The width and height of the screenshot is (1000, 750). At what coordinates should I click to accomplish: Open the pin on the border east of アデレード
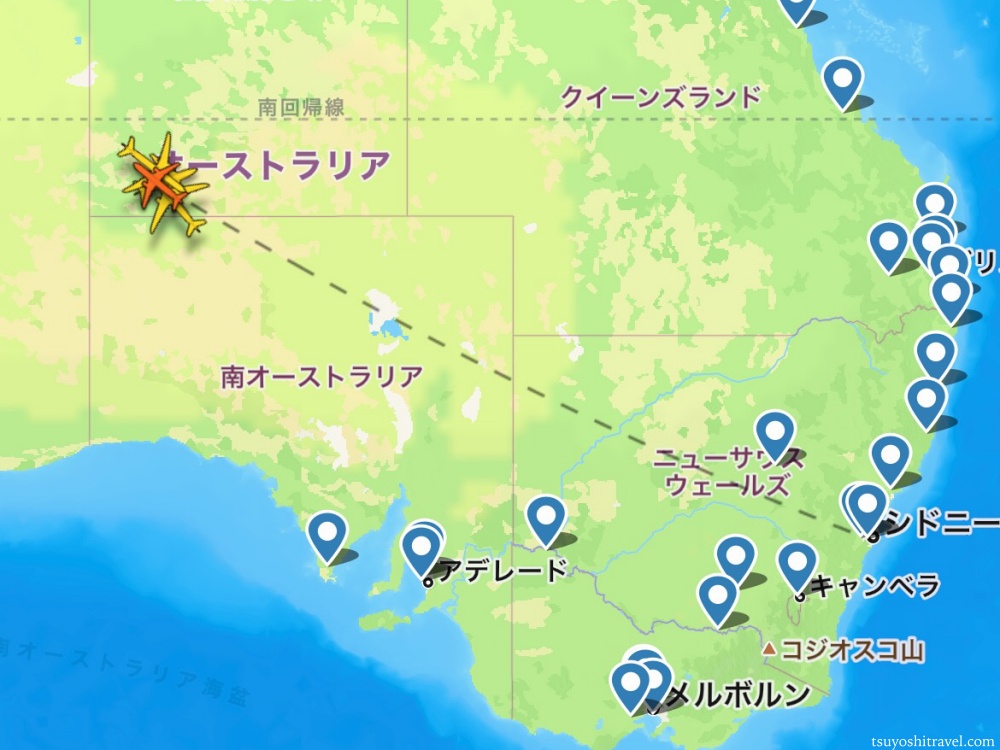[x=546, y=518]
